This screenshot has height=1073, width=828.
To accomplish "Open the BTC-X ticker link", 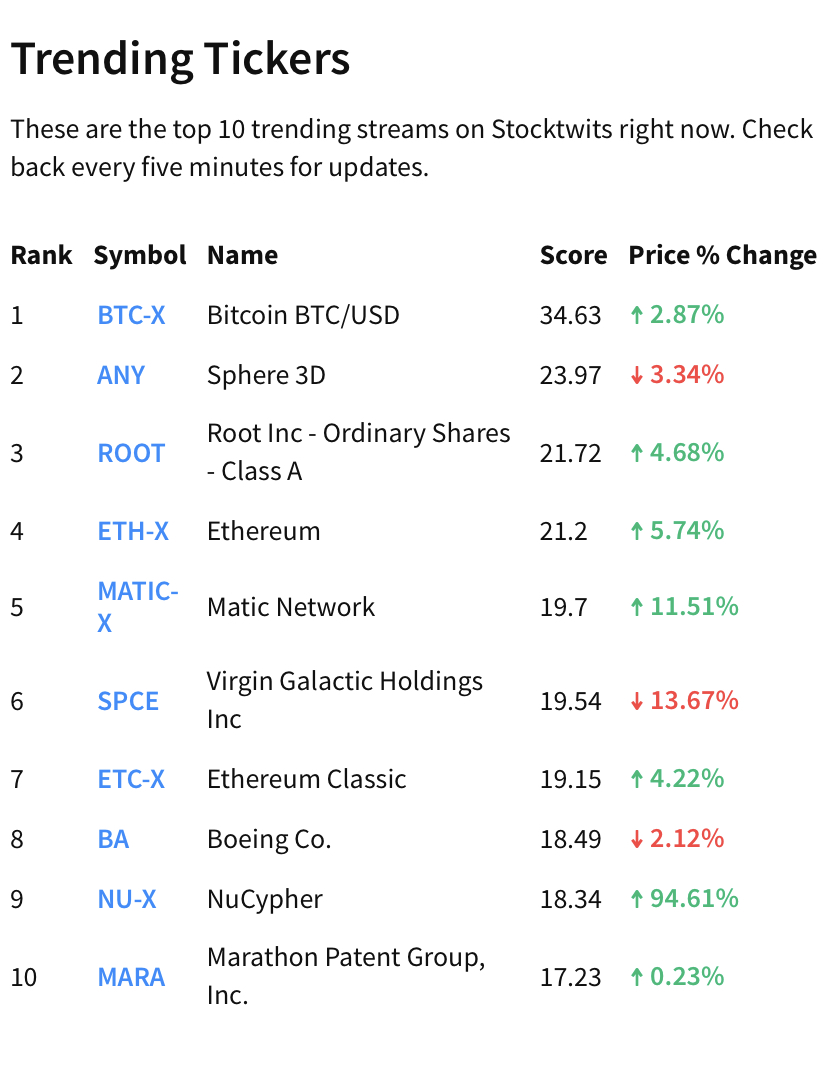I will 131,315.
